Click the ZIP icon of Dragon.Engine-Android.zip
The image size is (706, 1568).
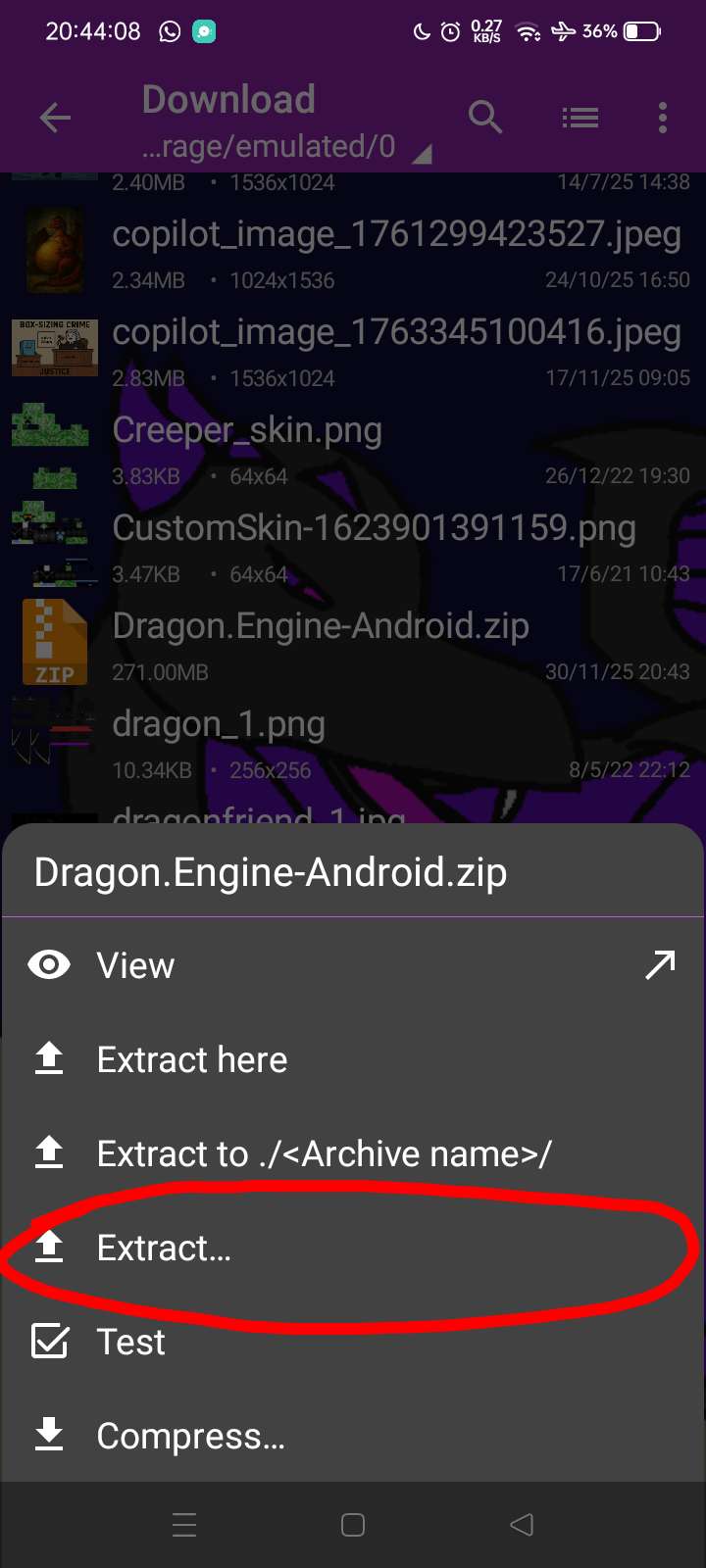pyautogui.click(x=54, y=641)
